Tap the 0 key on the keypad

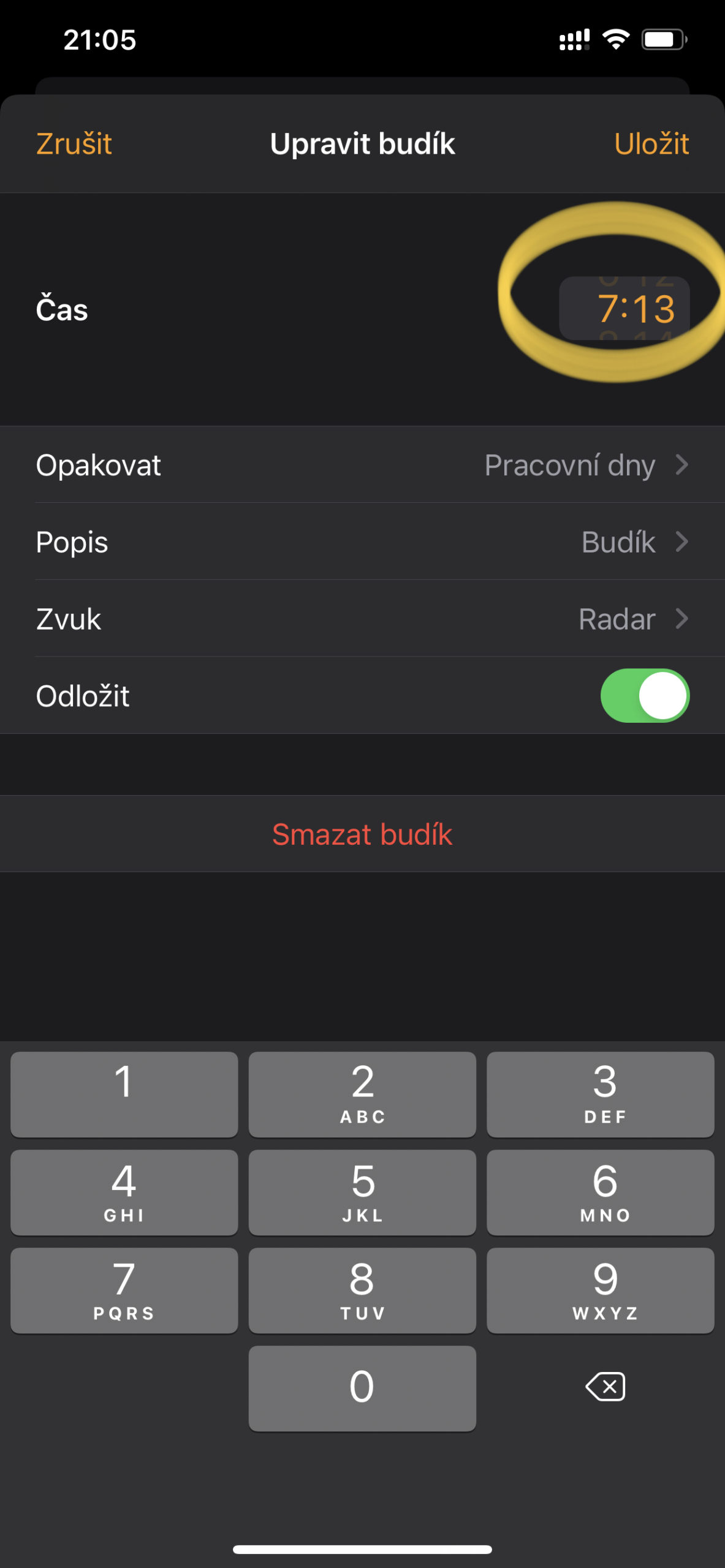362,1388
